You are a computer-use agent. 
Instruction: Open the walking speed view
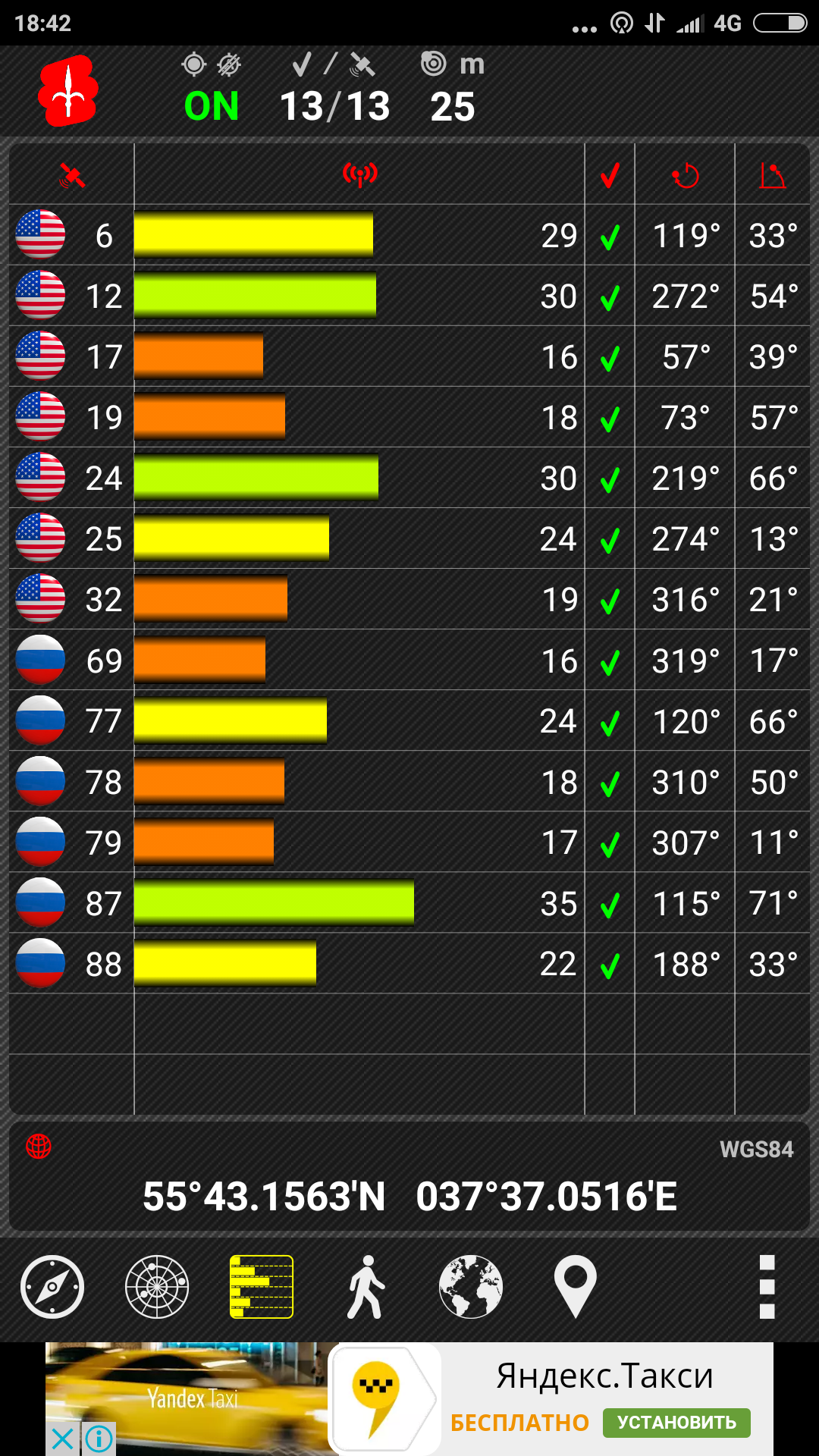(366, 1287)
